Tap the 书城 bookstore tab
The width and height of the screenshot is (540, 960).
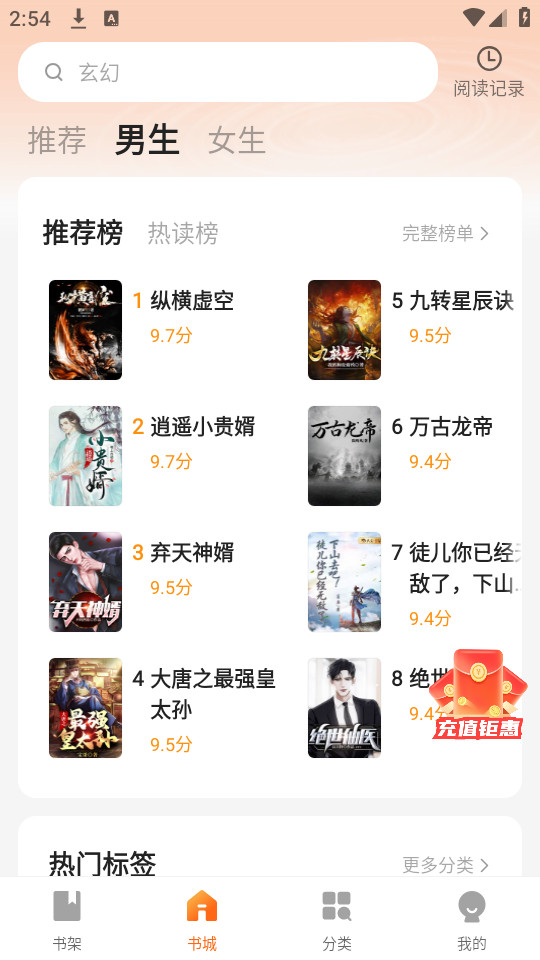pyautogui.click(x=202, y=920)
